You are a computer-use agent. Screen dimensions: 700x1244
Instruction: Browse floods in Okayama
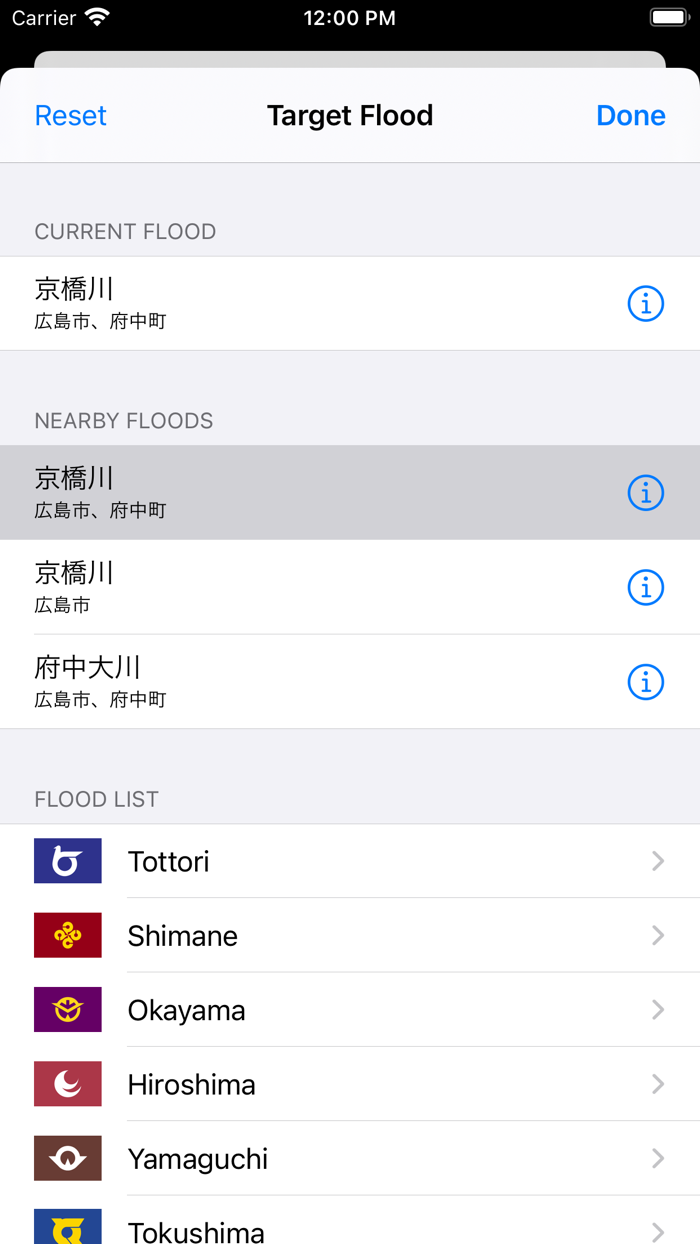tap(350, 1010)
